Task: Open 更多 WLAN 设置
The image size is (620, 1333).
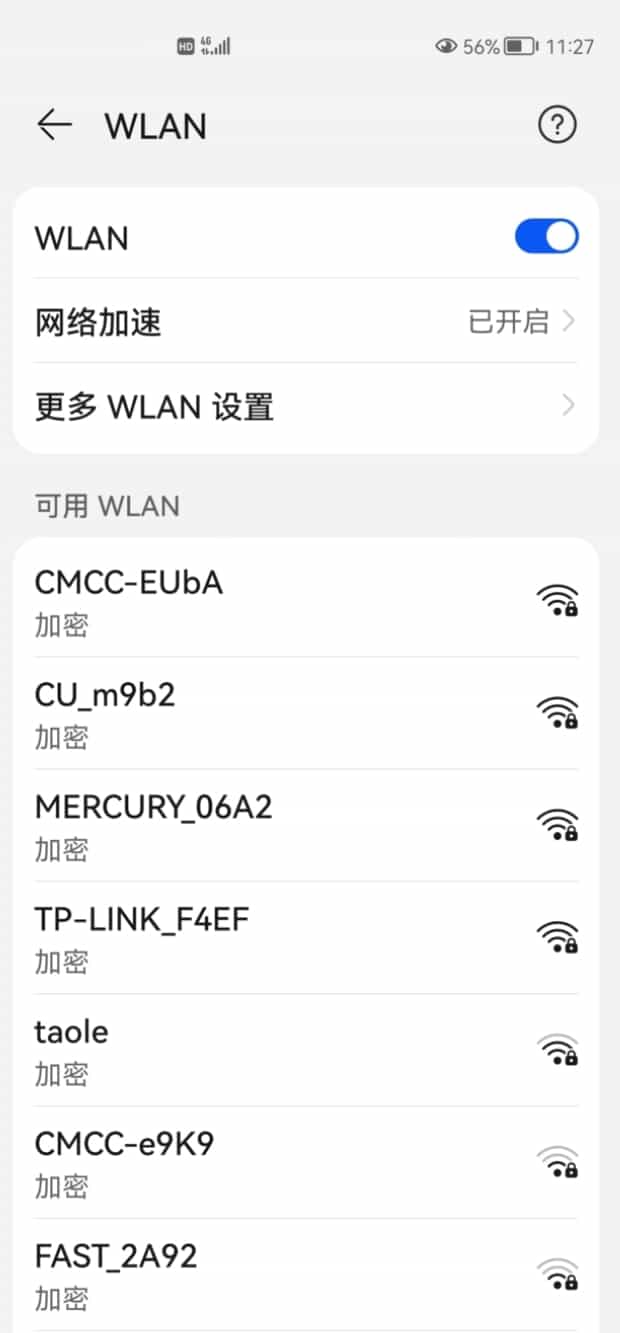Action: click(x=305, y=407)
